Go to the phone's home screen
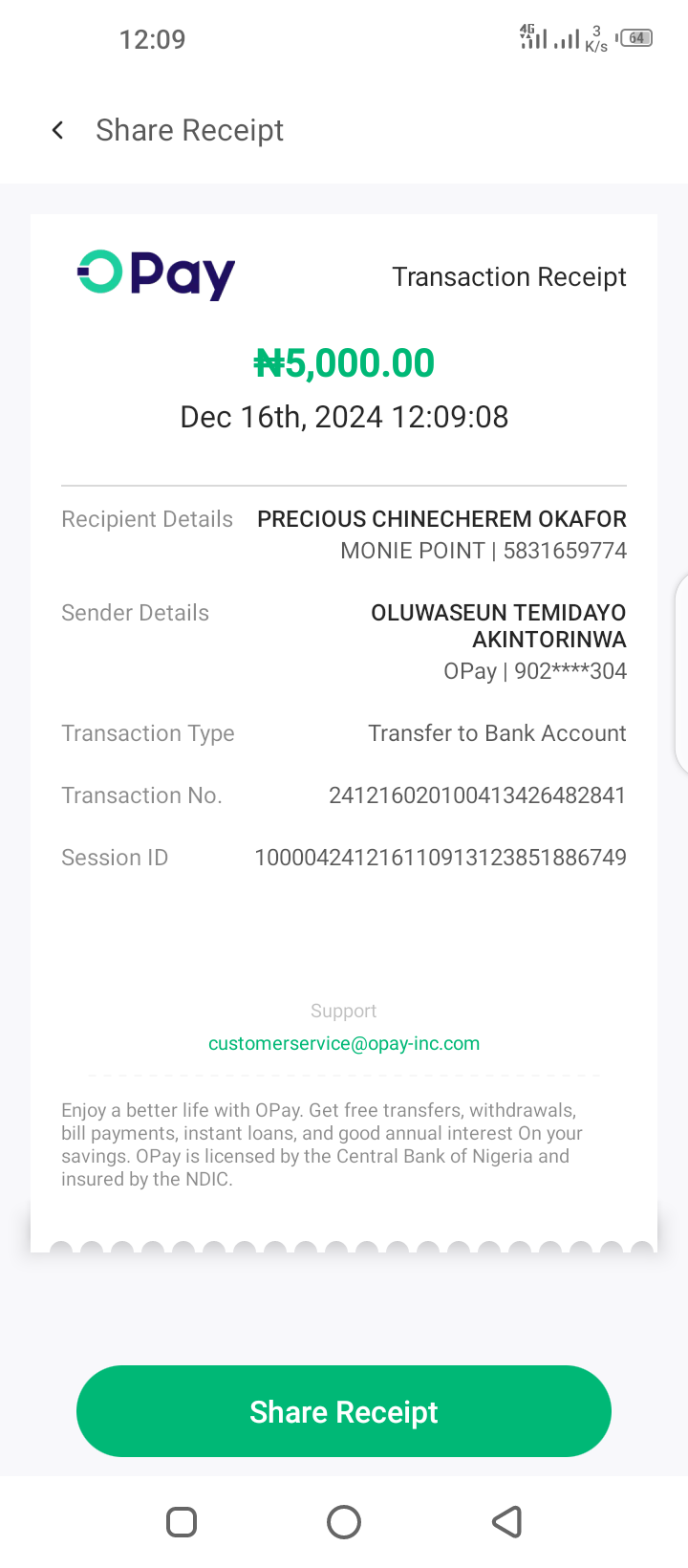The width and height of the screenshot is (688, 1568). point(344,1521)
